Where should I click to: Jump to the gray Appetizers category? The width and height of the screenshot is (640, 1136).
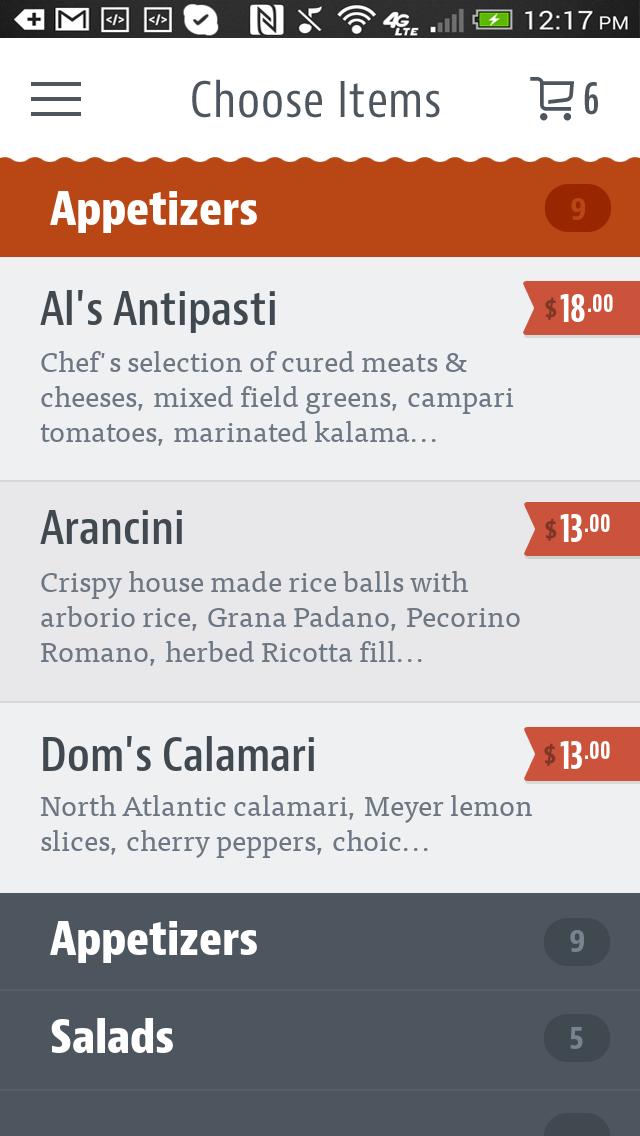[x=320, y=941]
